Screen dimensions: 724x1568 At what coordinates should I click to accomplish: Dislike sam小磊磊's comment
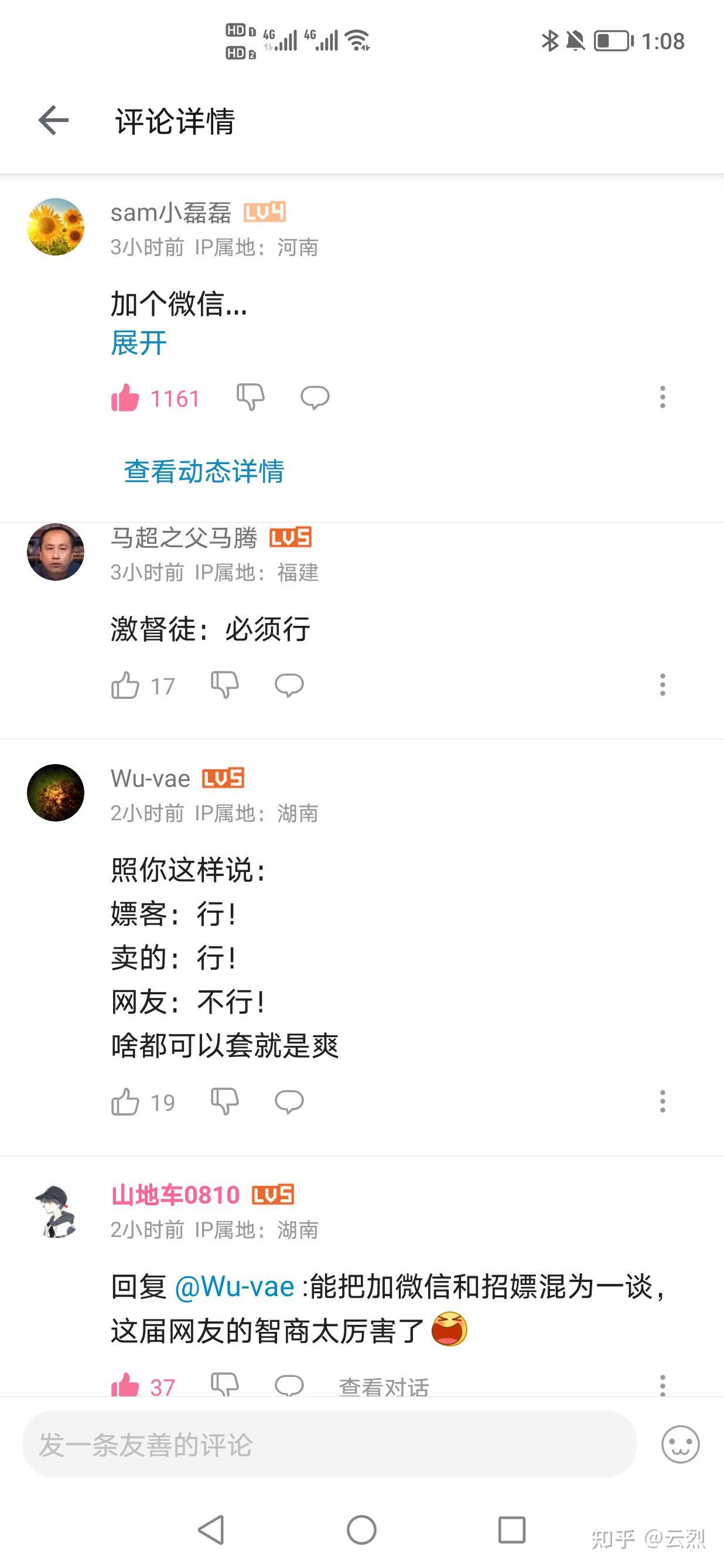pyautogui.click(x=250, y=397)
